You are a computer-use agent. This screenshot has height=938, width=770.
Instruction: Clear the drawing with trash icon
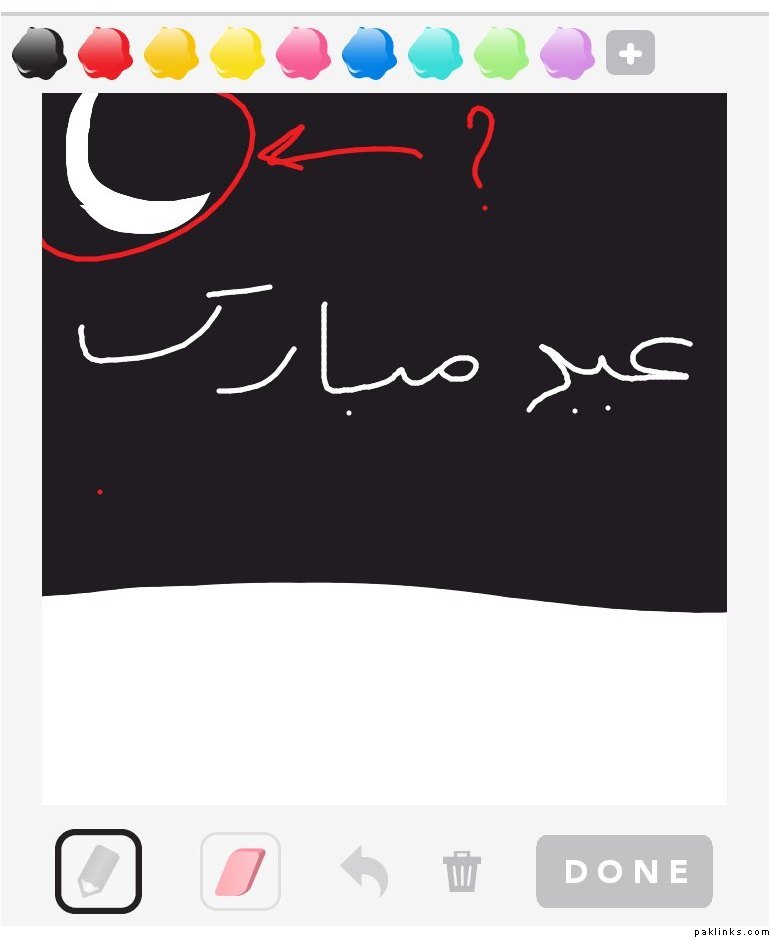point(462,872)
